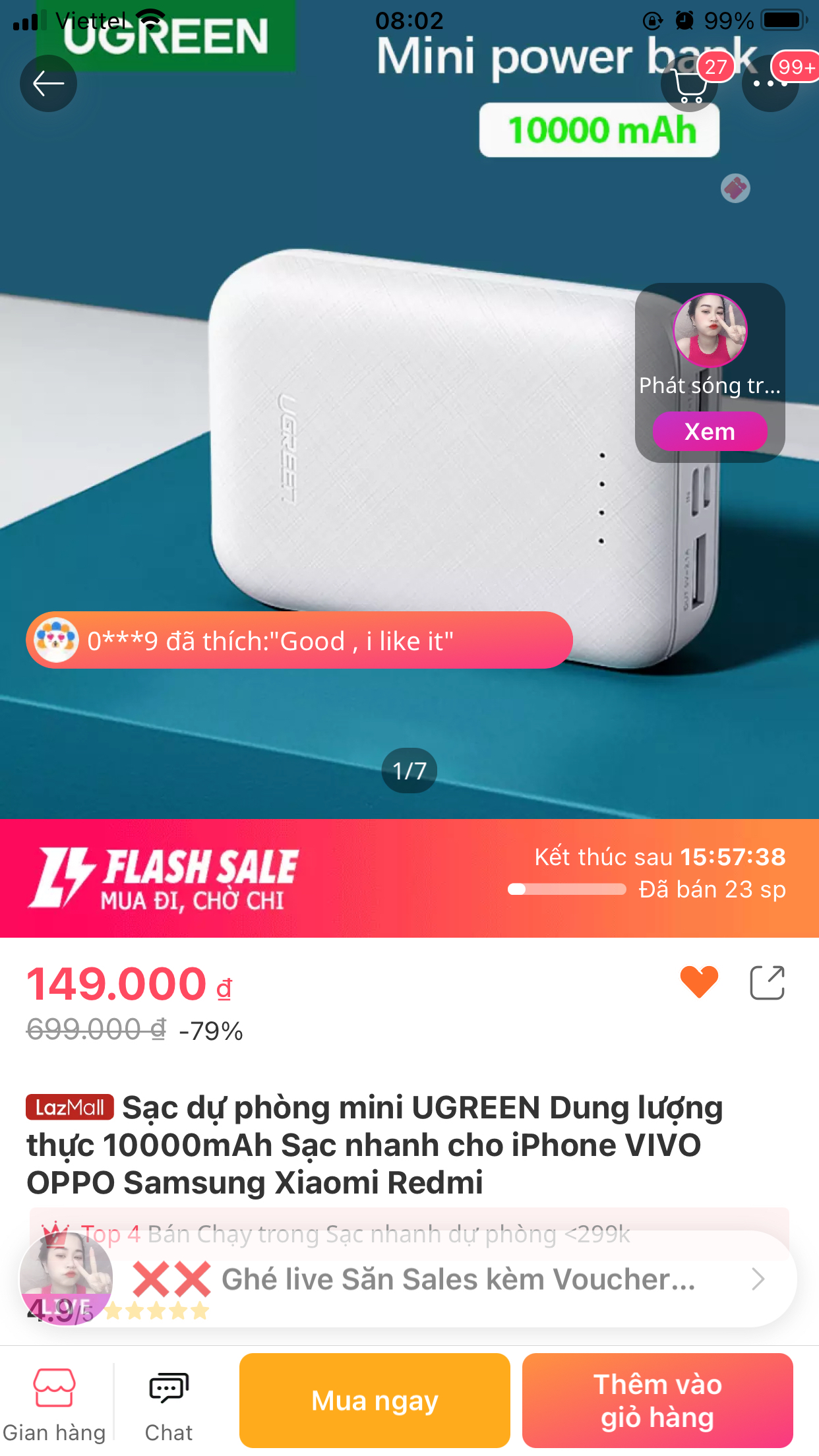Open the Ghé live Săn Sales banner
819x1456 pixels.
pyautogui.click(x=408, y=1279)
